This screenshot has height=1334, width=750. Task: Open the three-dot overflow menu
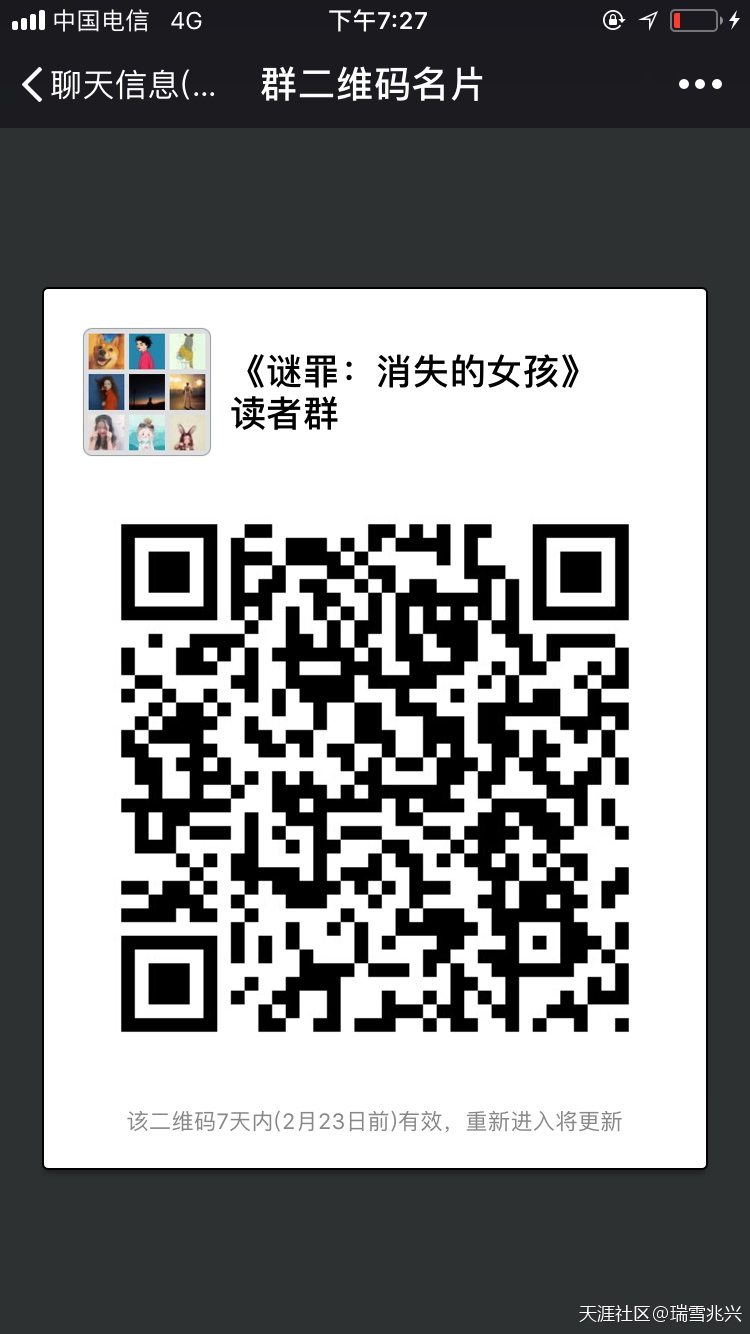[700, 85]
